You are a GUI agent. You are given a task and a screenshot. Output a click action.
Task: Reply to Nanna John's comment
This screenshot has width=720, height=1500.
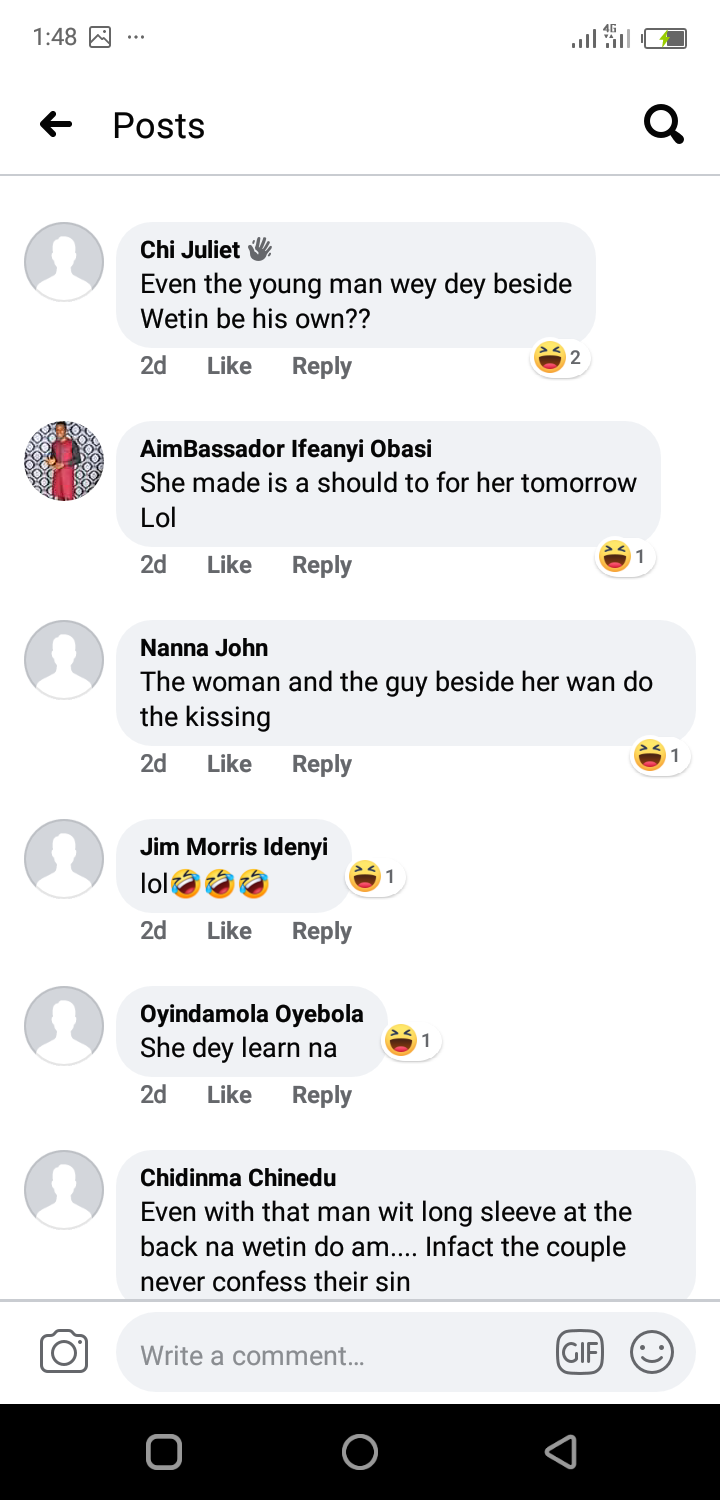pyautogui.click(x=321, y=764)
